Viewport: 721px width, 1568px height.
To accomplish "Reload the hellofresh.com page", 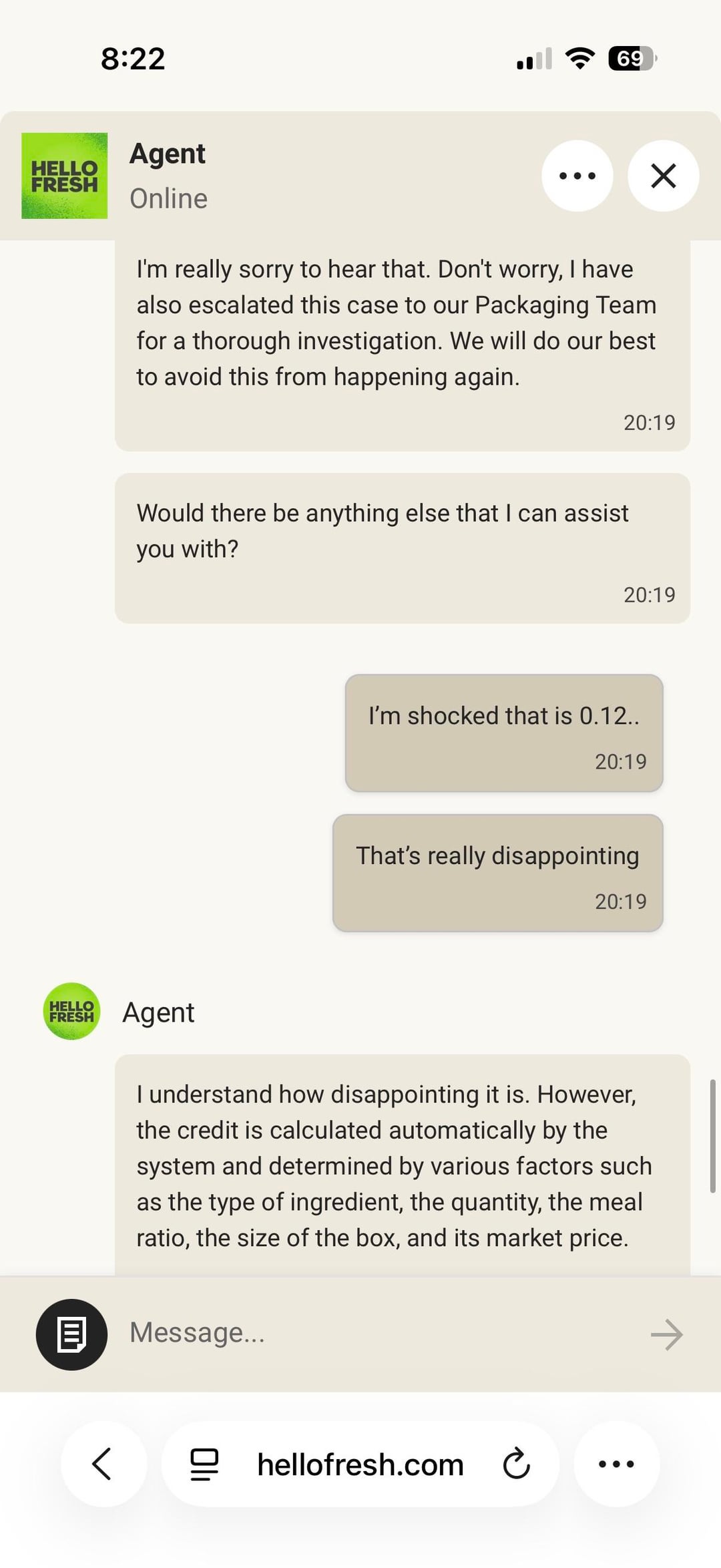I will (516, 1464).
